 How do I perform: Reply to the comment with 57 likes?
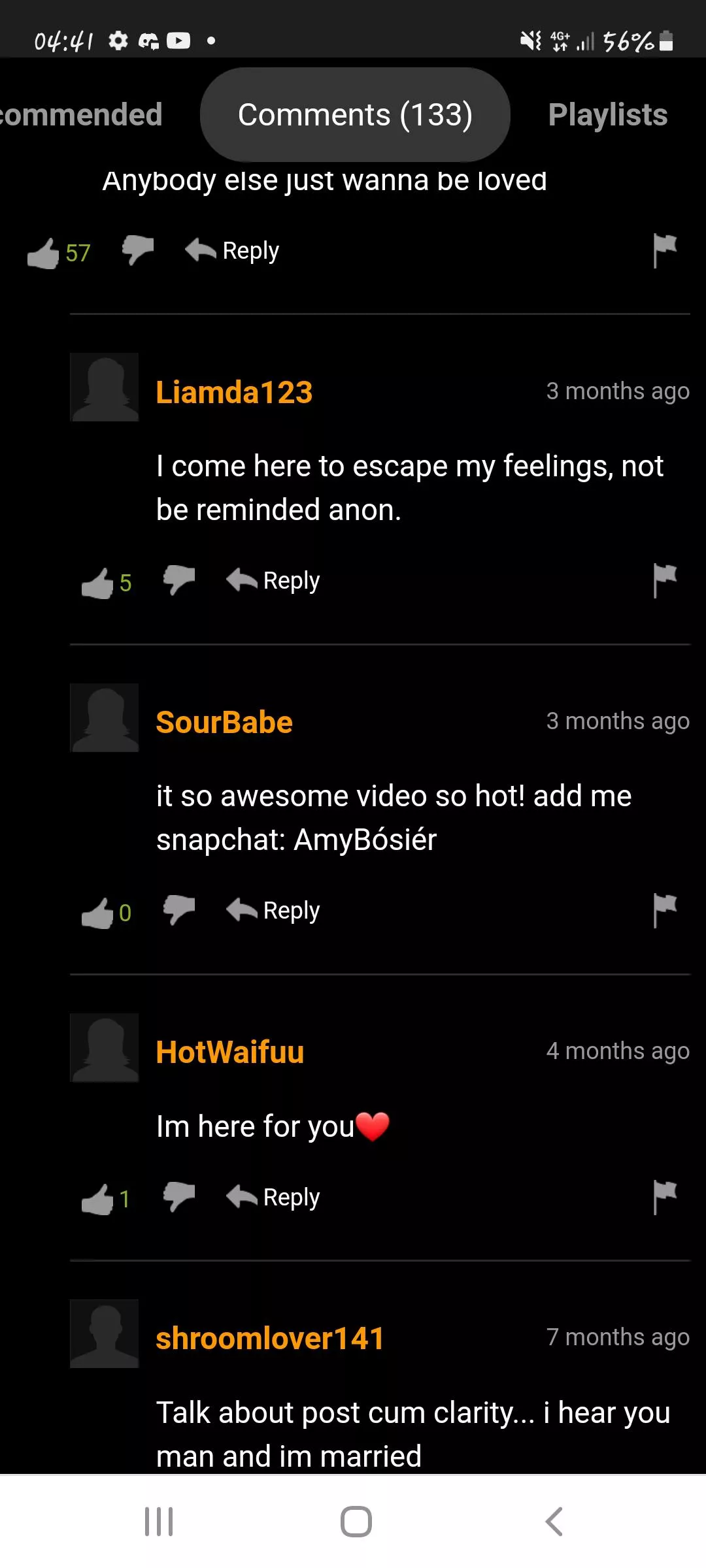pos(234,251)
